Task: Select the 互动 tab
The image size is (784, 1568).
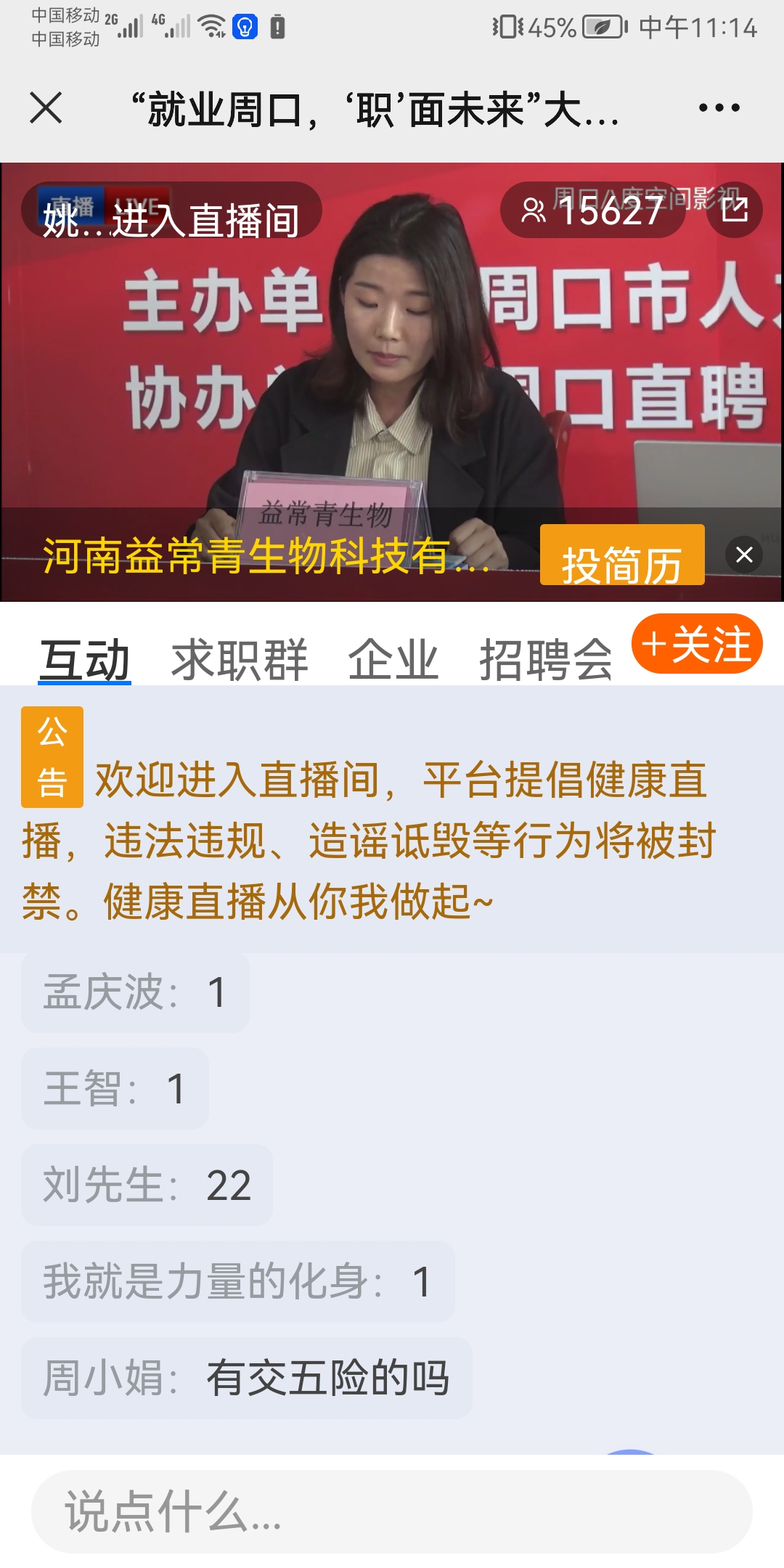Action: (x=85, y=660)
